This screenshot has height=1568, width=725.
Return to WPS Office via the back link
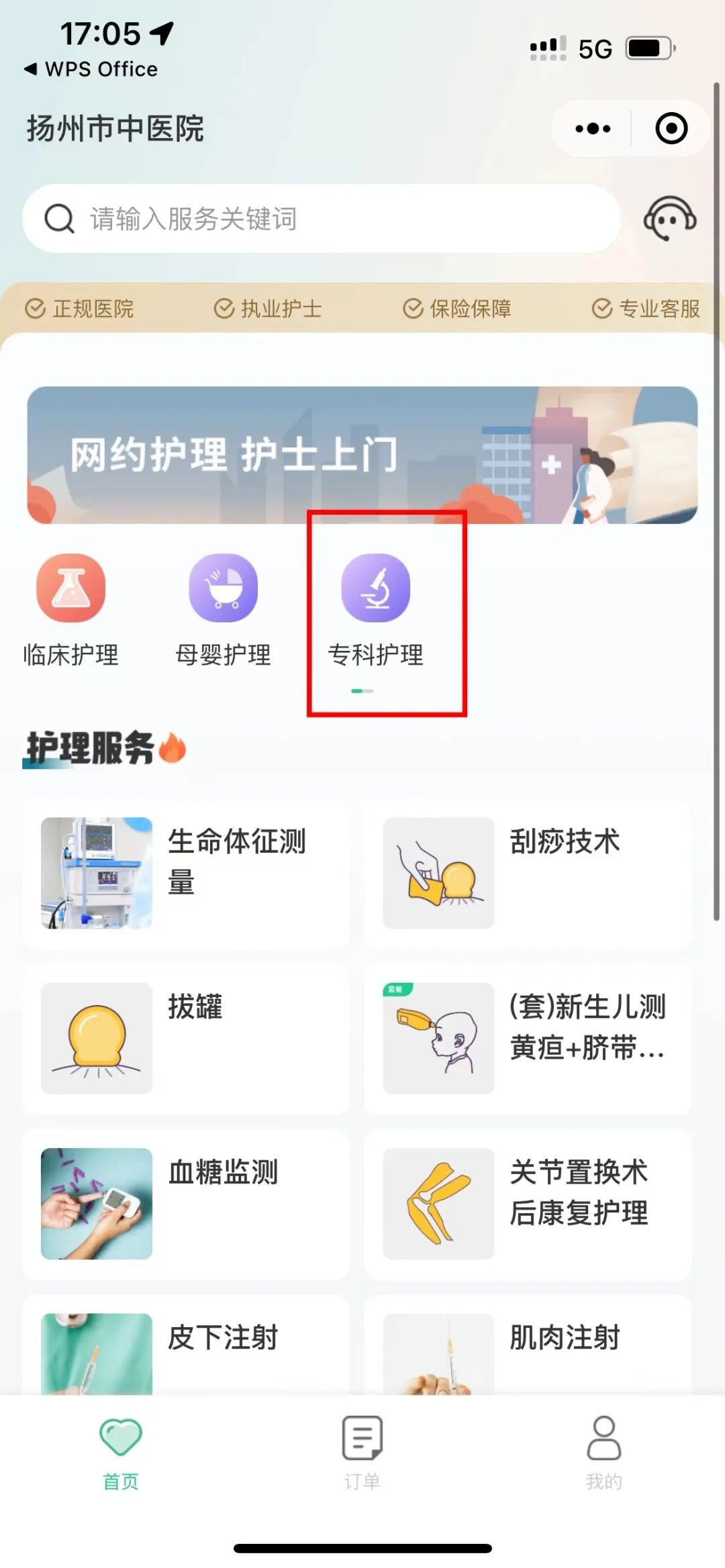pyautogui.click(x=91, y=69)
